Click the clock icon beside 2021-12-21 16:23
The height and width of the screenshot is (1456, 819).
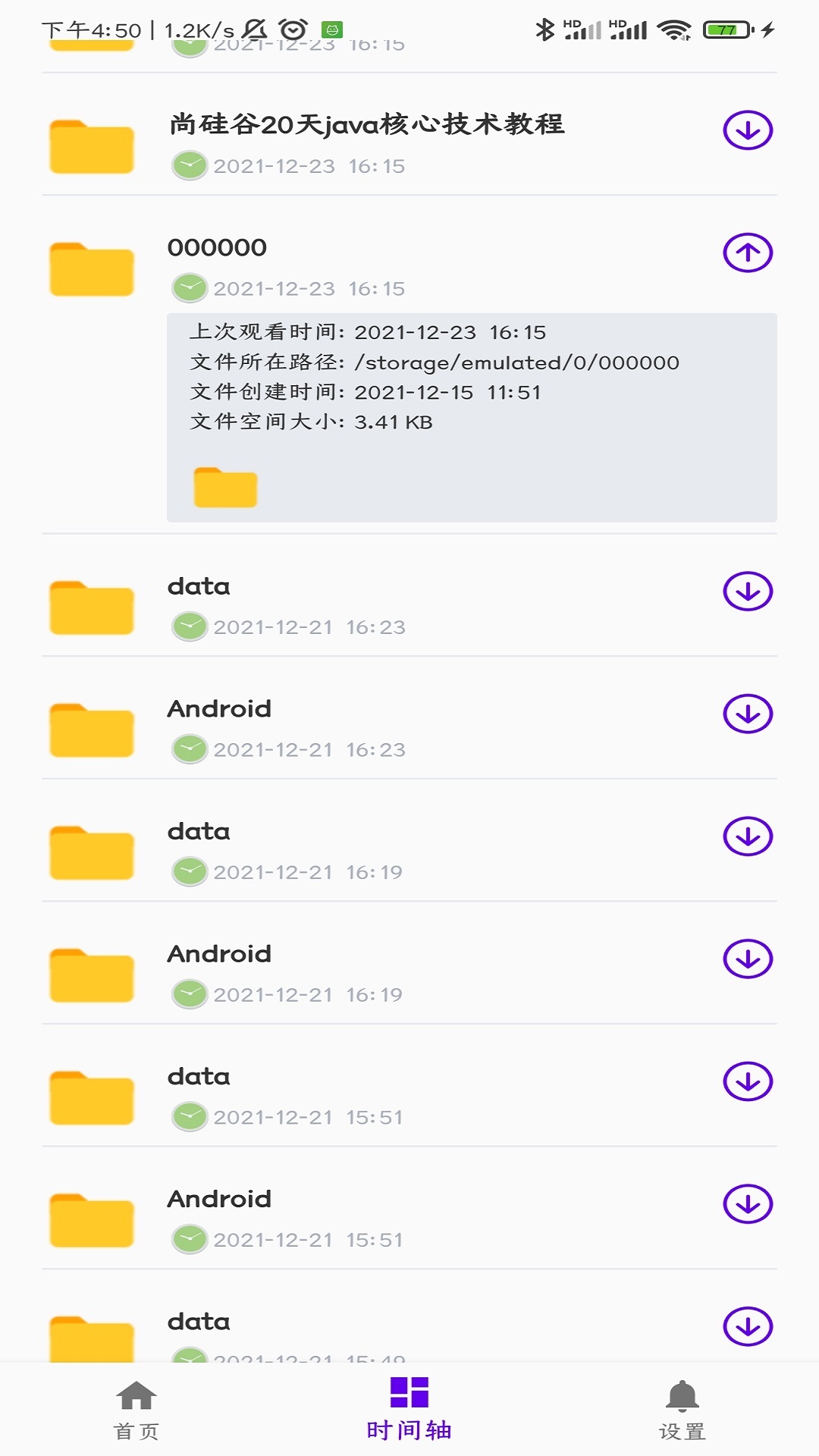tap(190, 627)
